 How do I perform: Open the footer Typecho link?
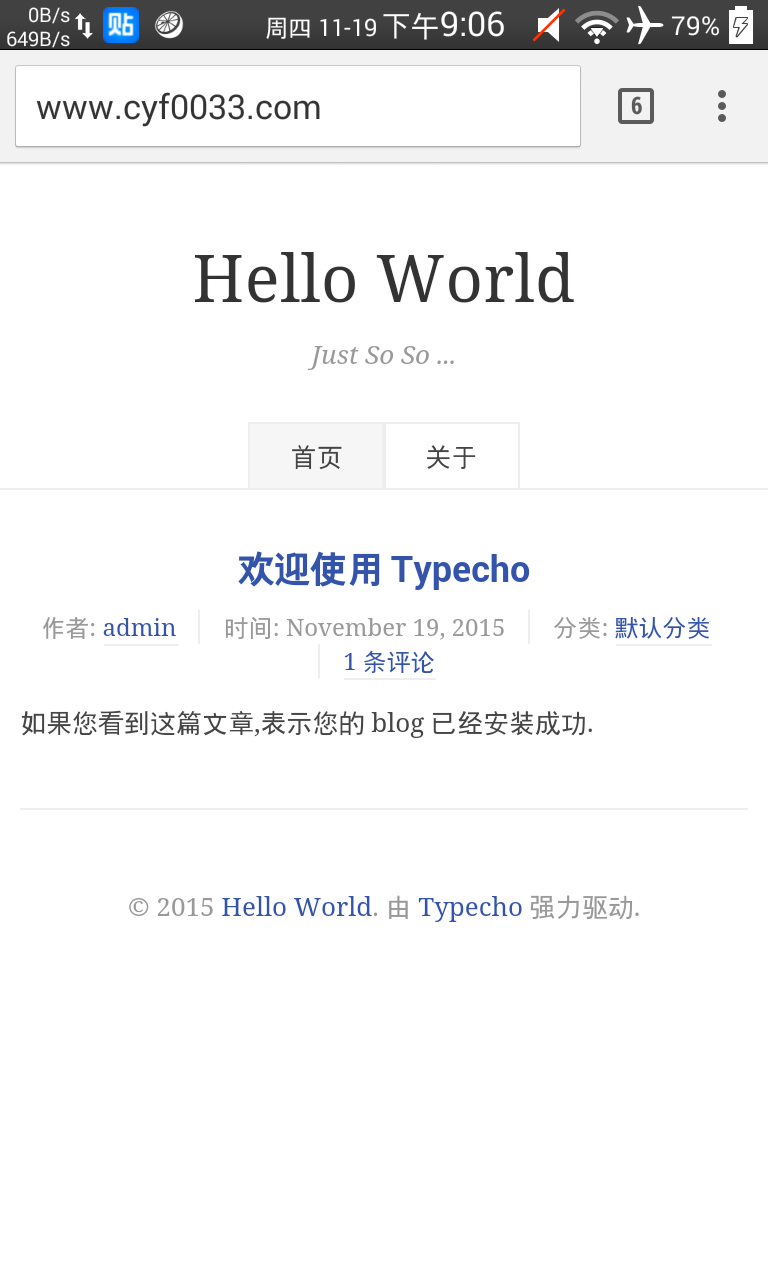470,907
